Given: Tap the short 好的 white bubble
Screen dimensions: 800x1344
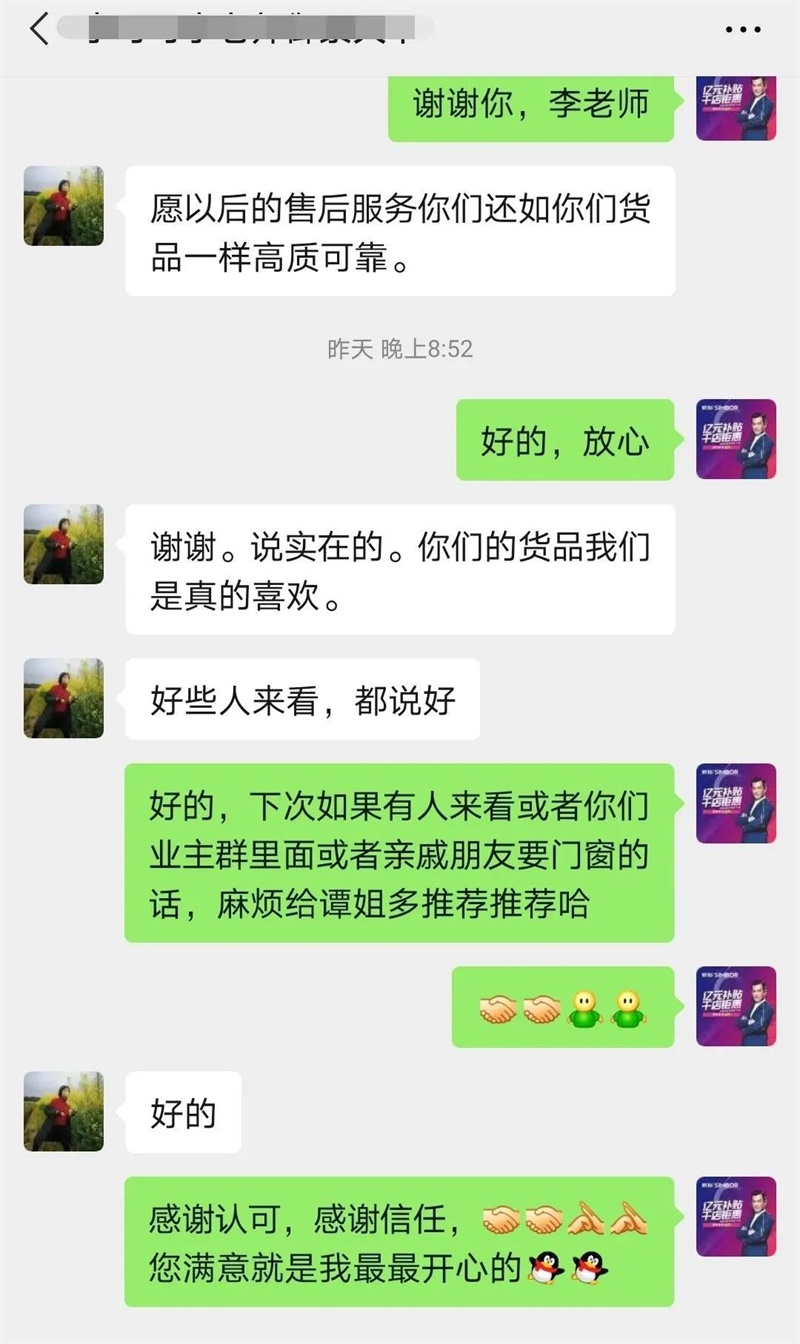Looking at the screenshot, I should [x=183, y=1113].
